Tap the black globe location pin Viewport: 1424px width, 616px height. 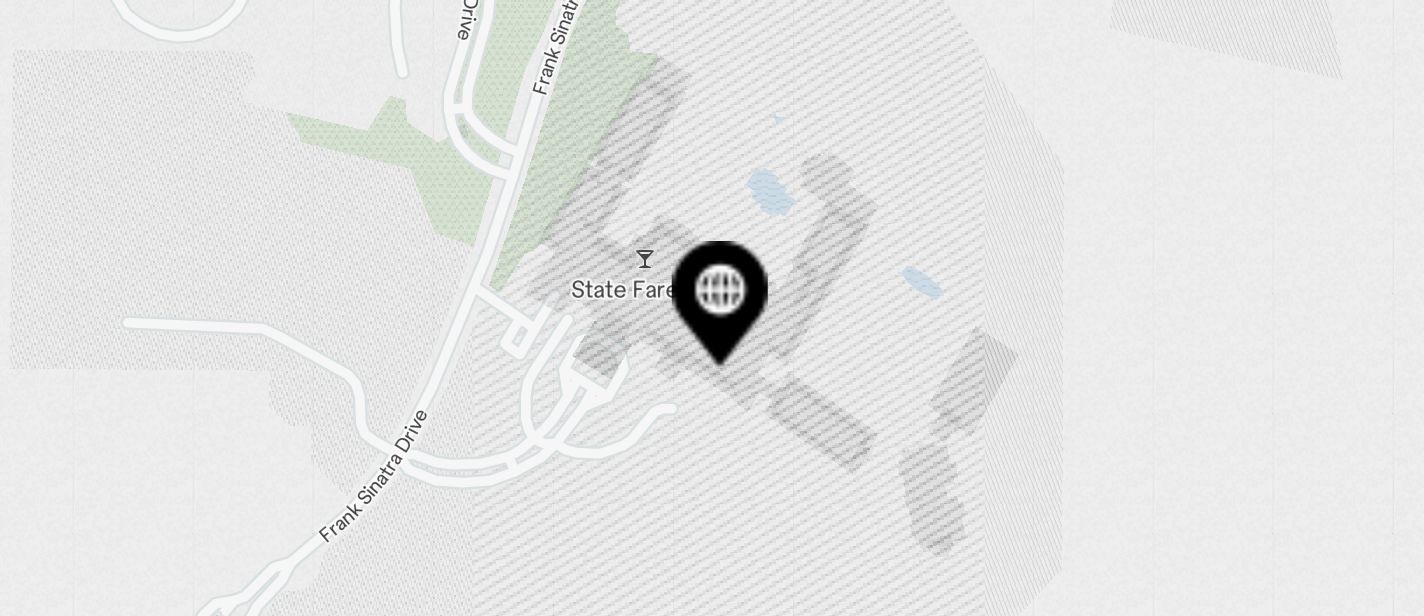point(720,294)
